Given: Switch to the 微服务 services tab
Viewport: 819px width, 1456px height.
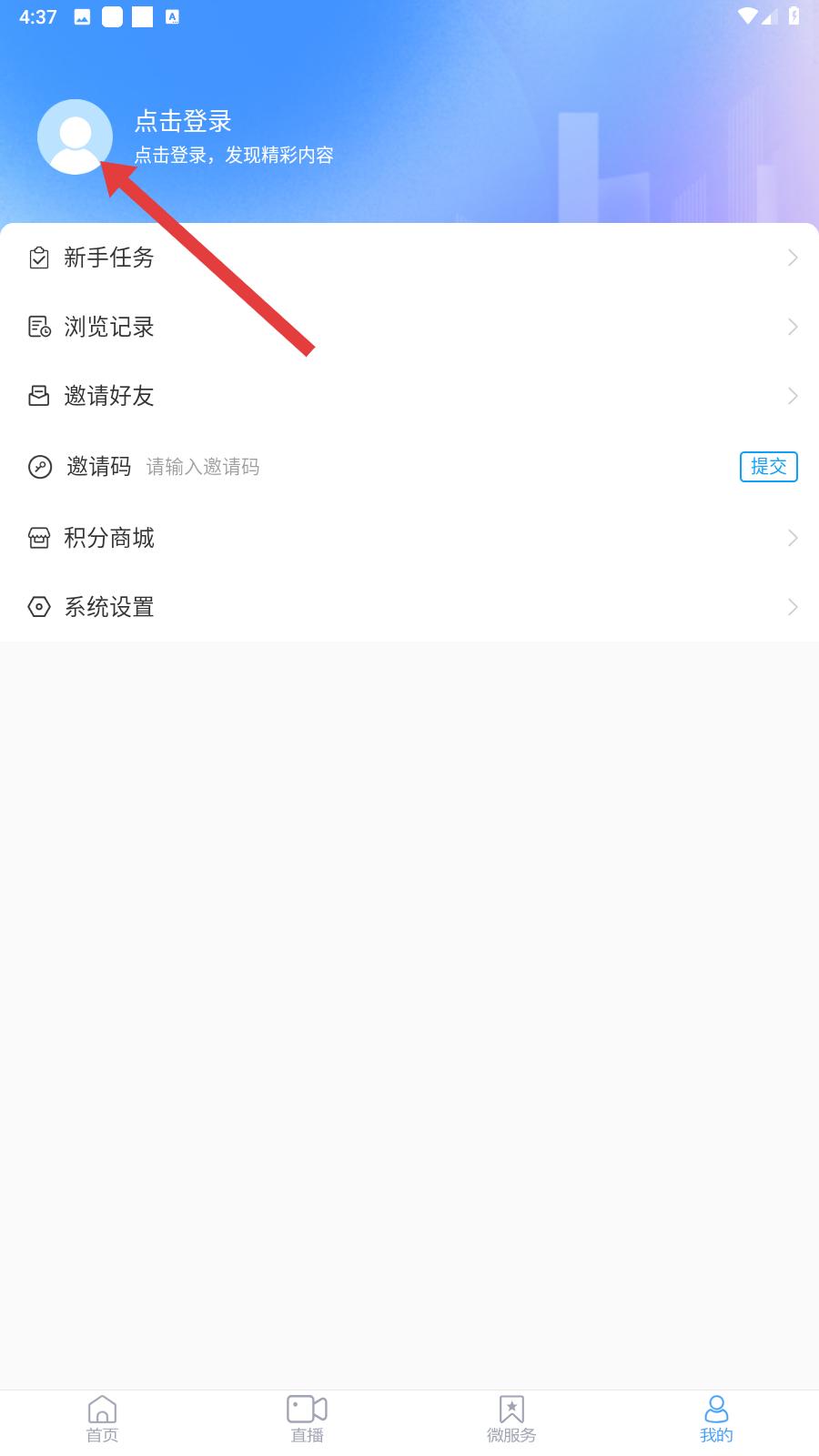Looking at the screenshot, I should coord(511,1421).
